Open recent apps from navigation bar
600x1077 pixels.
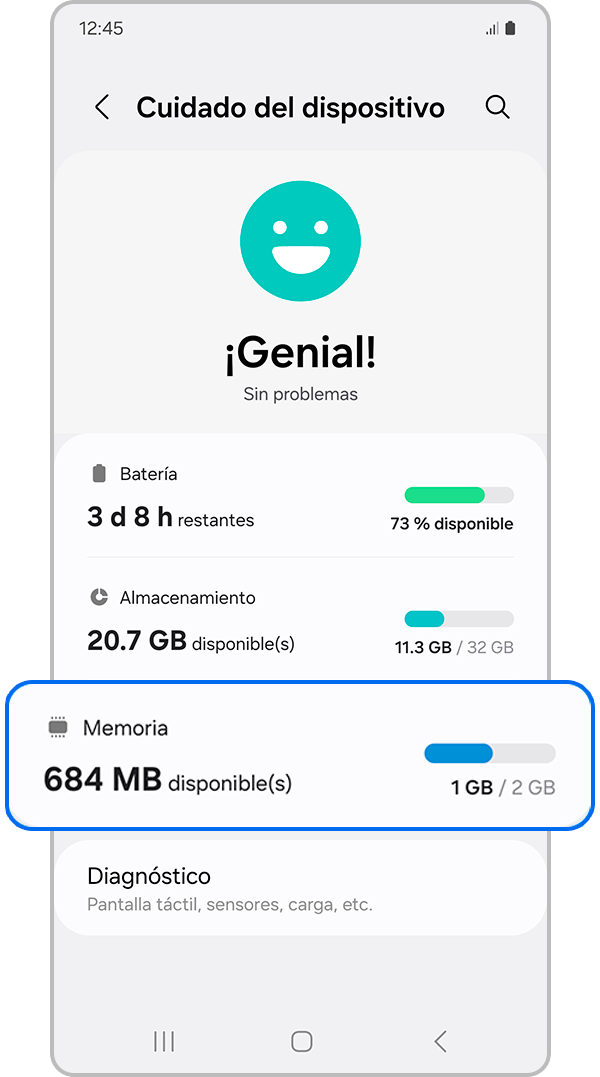(x=164, y=1041)
